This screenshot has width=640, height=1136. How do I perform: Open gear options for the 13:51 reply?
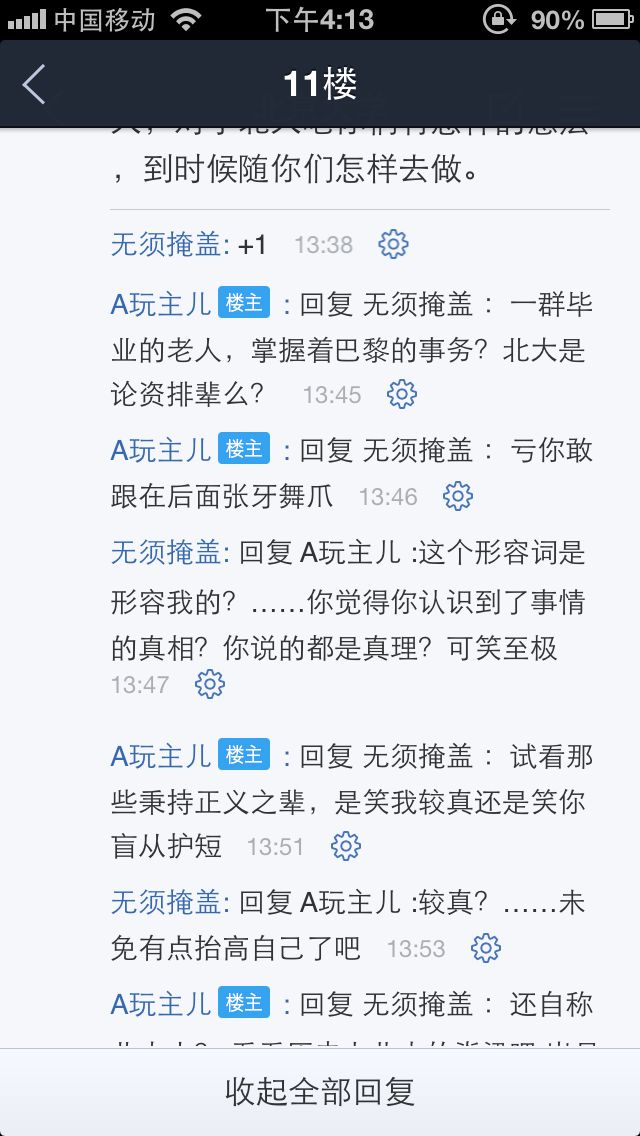[346, 846]
